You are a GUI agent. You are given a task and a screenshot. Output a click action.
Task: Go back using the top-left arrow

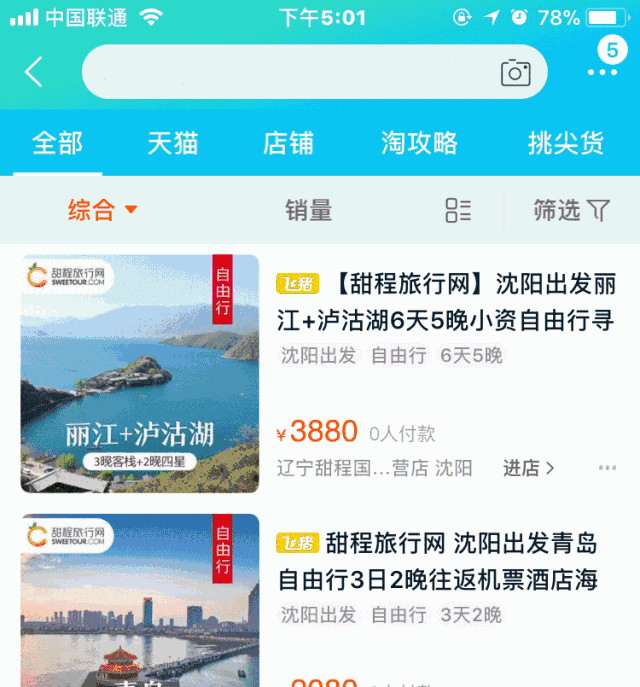(x=35, y=72)
